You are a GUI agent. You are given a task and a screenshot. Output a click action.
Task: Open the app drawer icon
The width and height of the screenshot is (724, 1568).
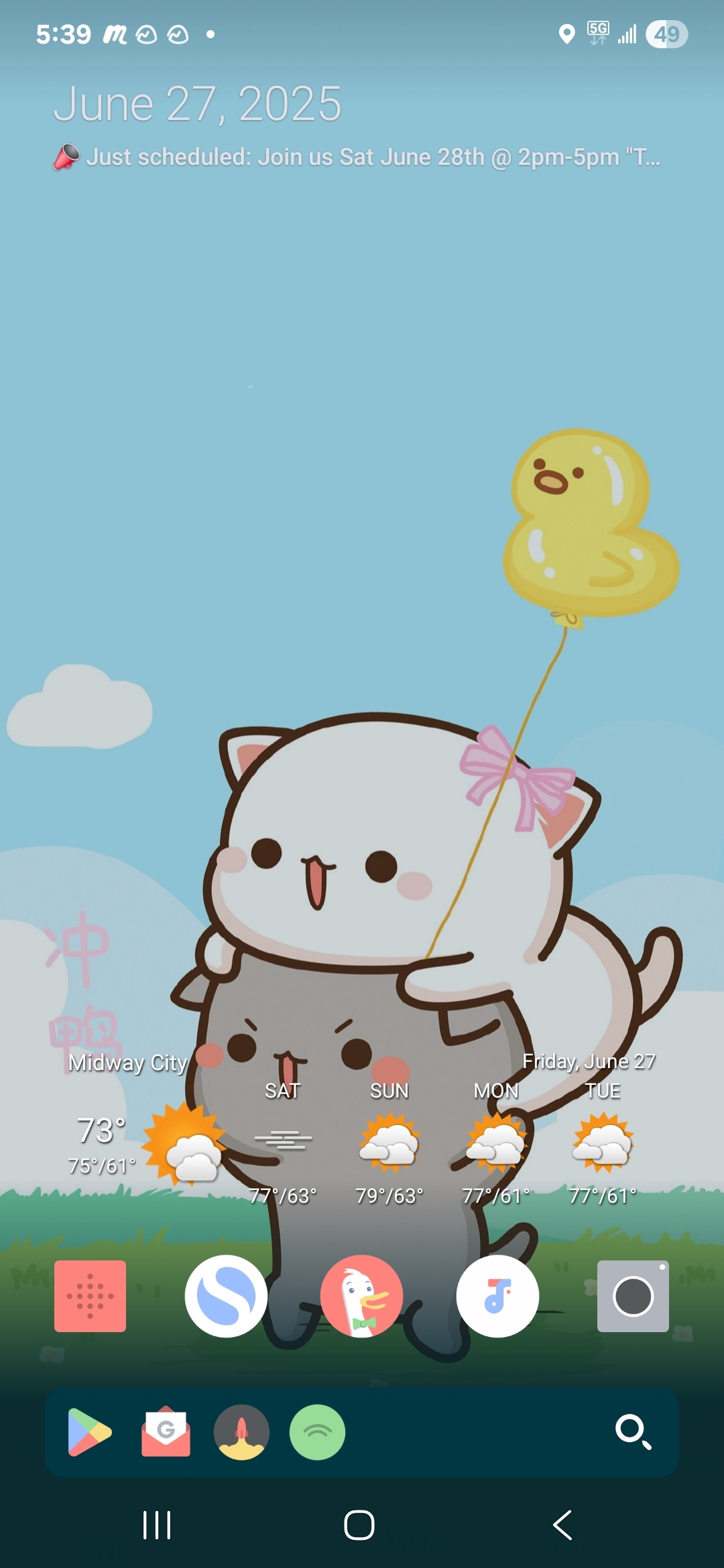coord(90,1296)
